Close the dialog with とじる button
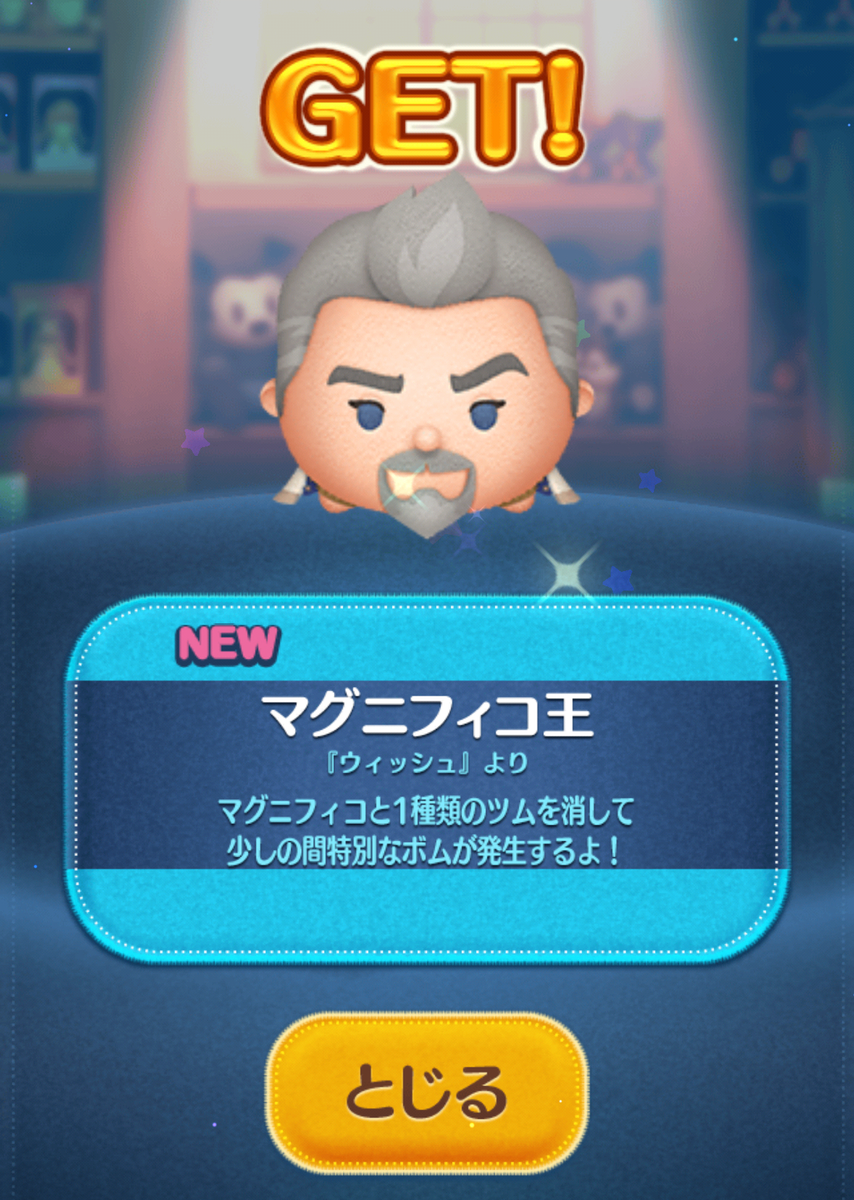 (427, 1092)
